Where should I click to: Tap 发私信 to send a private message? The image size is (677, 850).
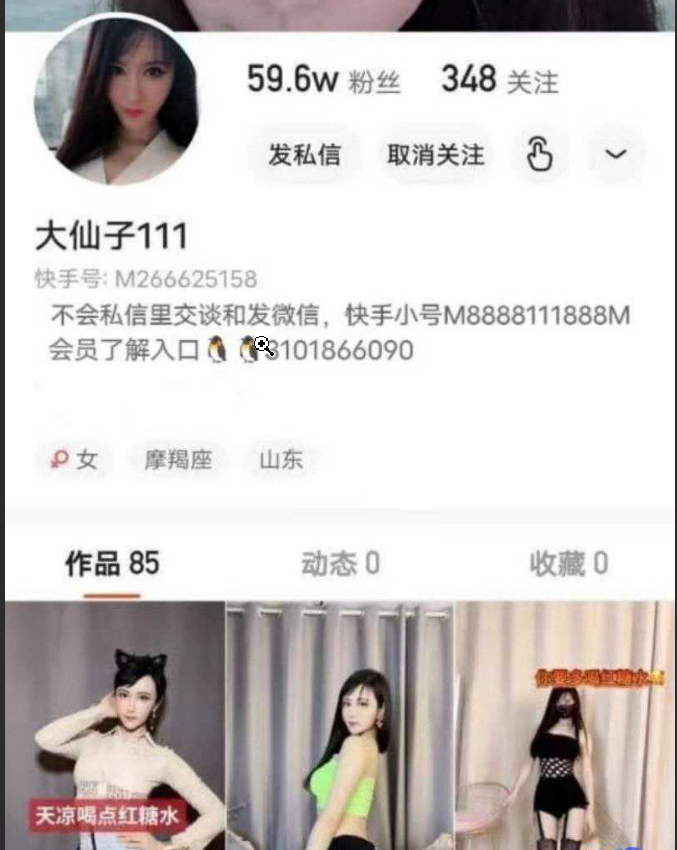(x=304, y=155)
